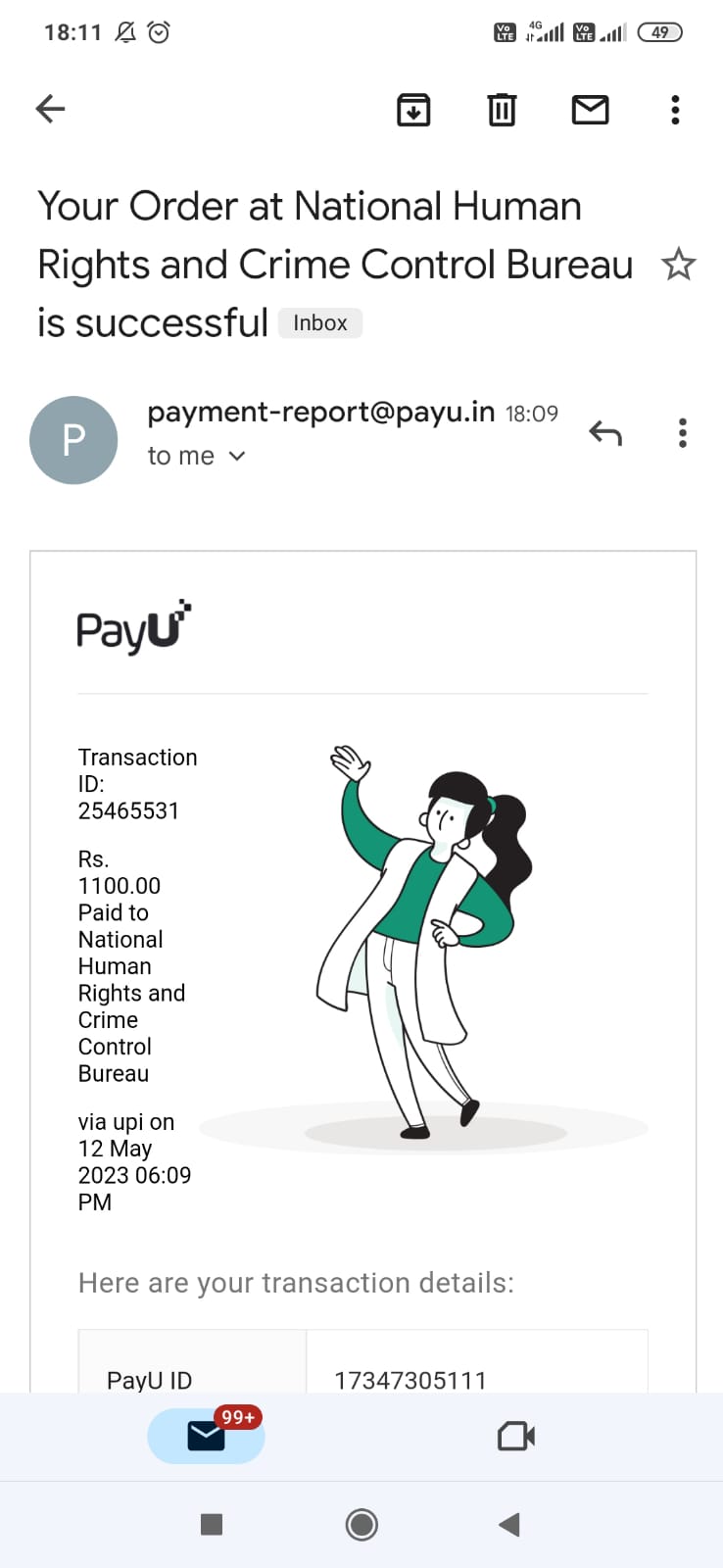Delete this email
The height and width of the screenshot is (1568, 723).
502,110
